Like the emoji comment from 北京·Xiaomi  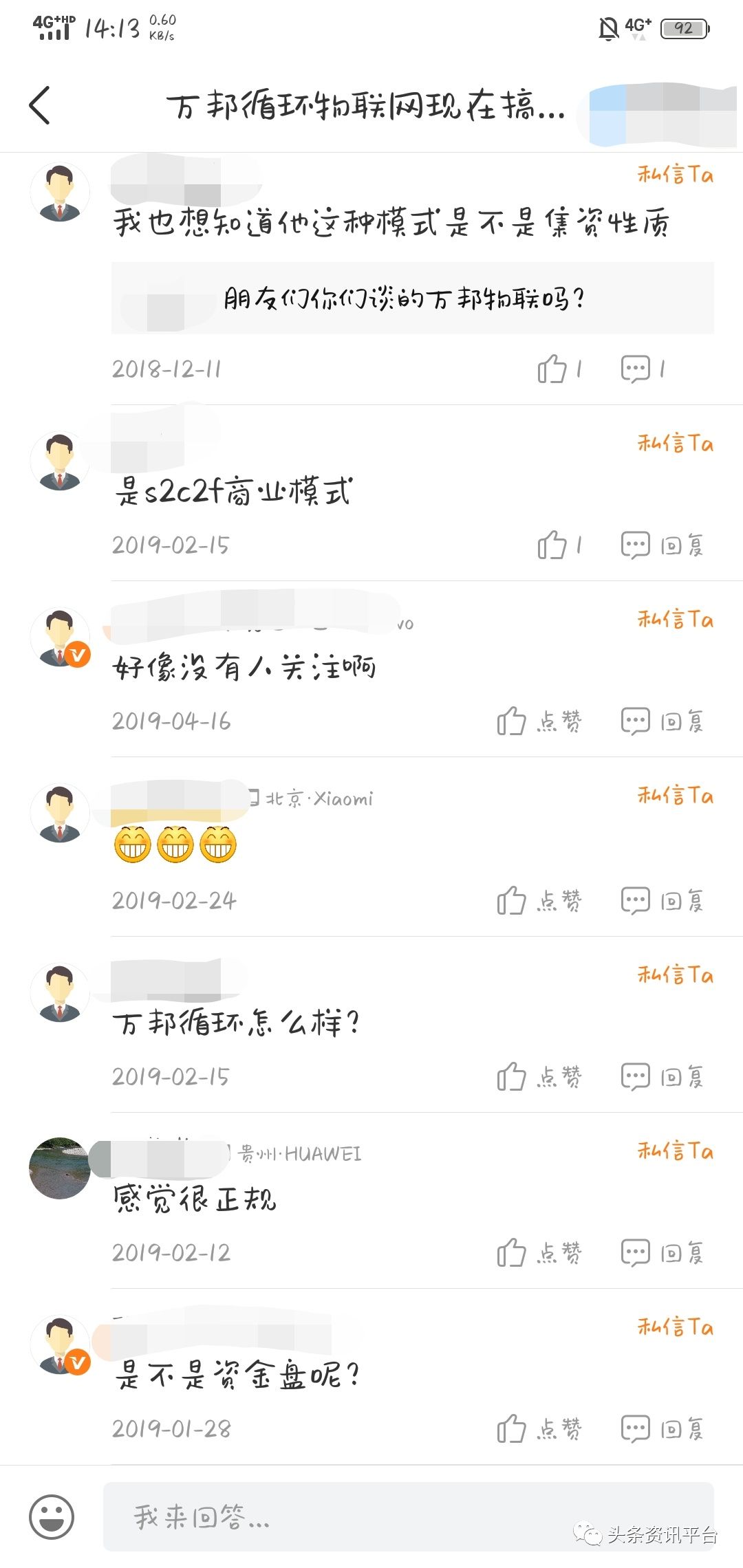(x=539, y=900)
